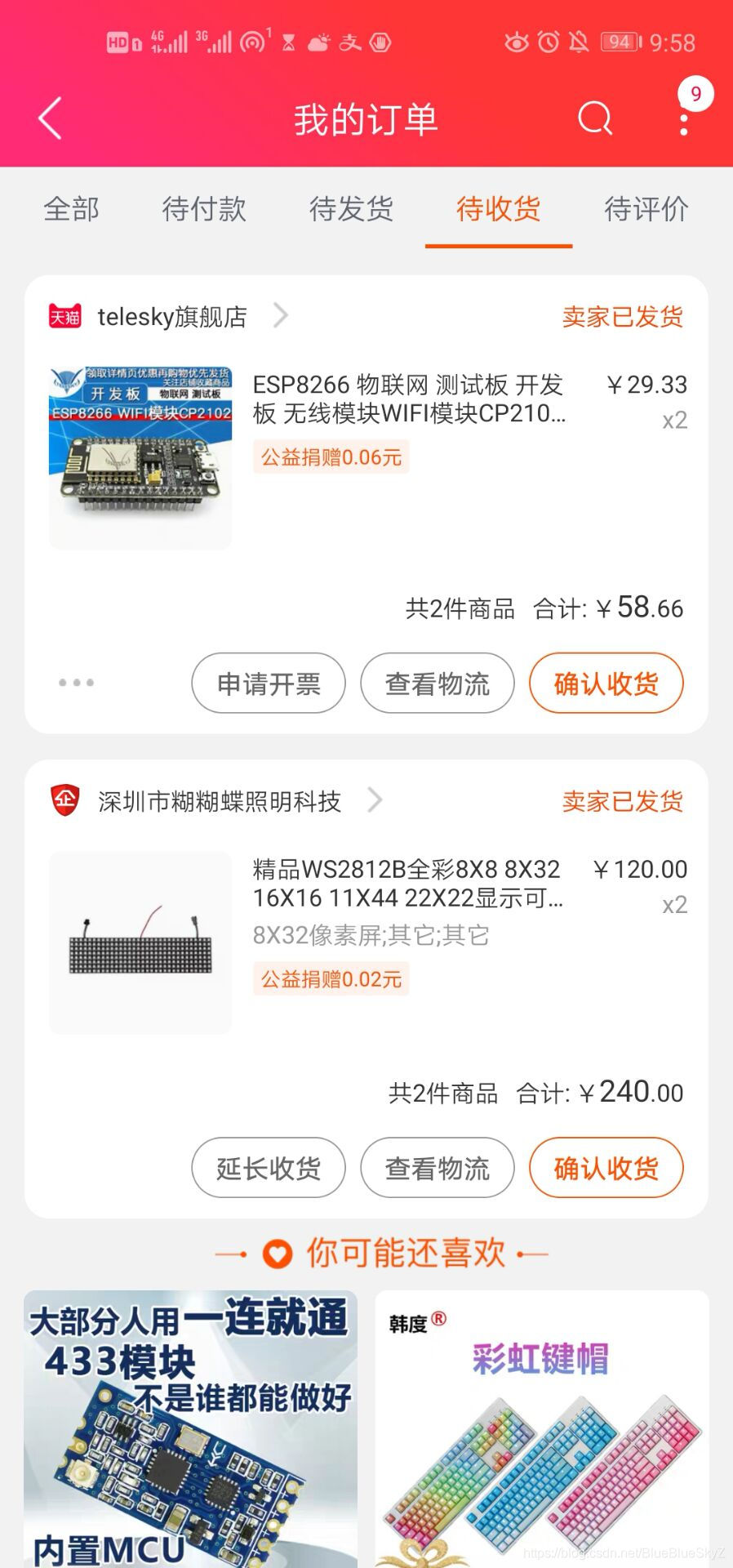Viewport: 733px width, 1568px height.
Task: Visit the telesky旗舰店 store page
Action: pos(173,316)
